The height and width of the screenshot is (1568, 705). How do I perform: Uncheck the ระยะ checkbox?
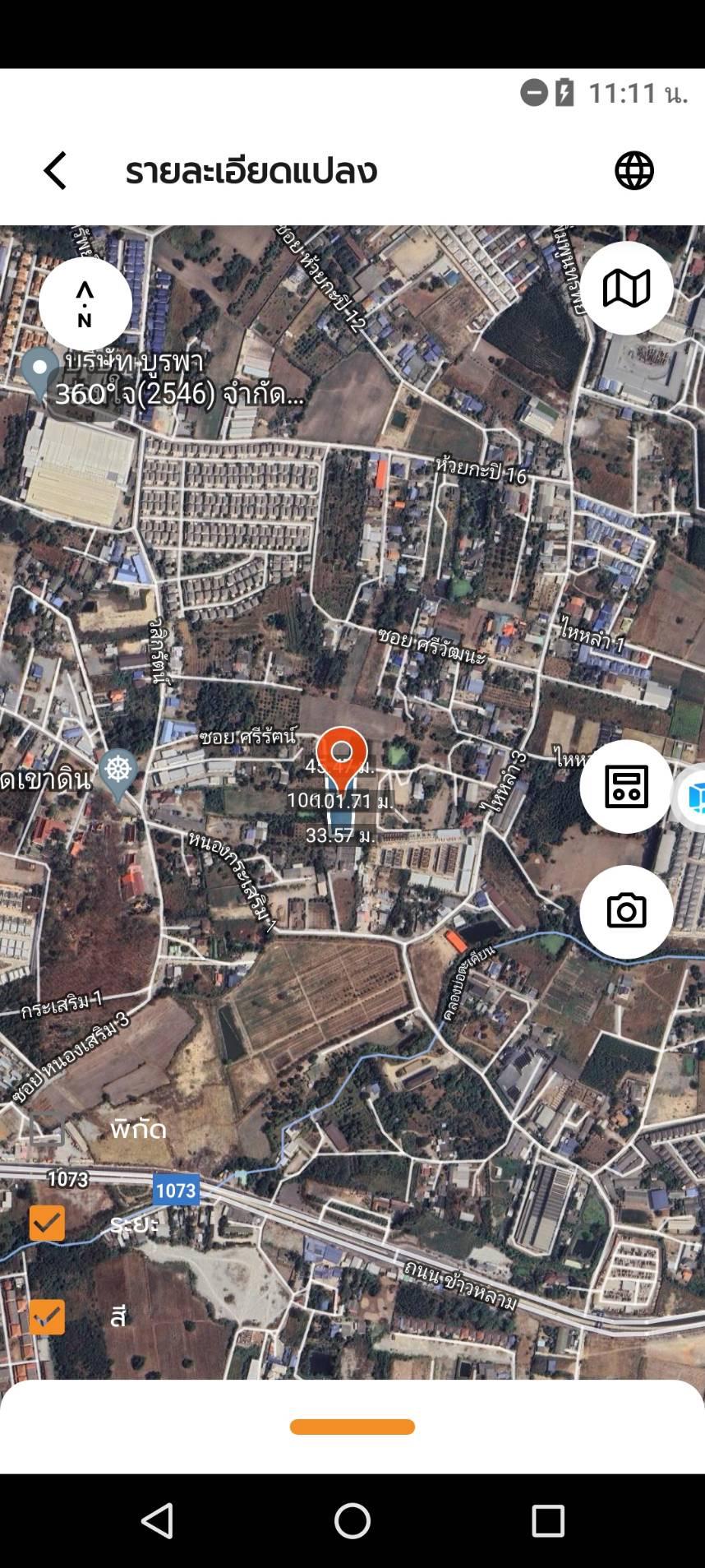[47, 1223]
